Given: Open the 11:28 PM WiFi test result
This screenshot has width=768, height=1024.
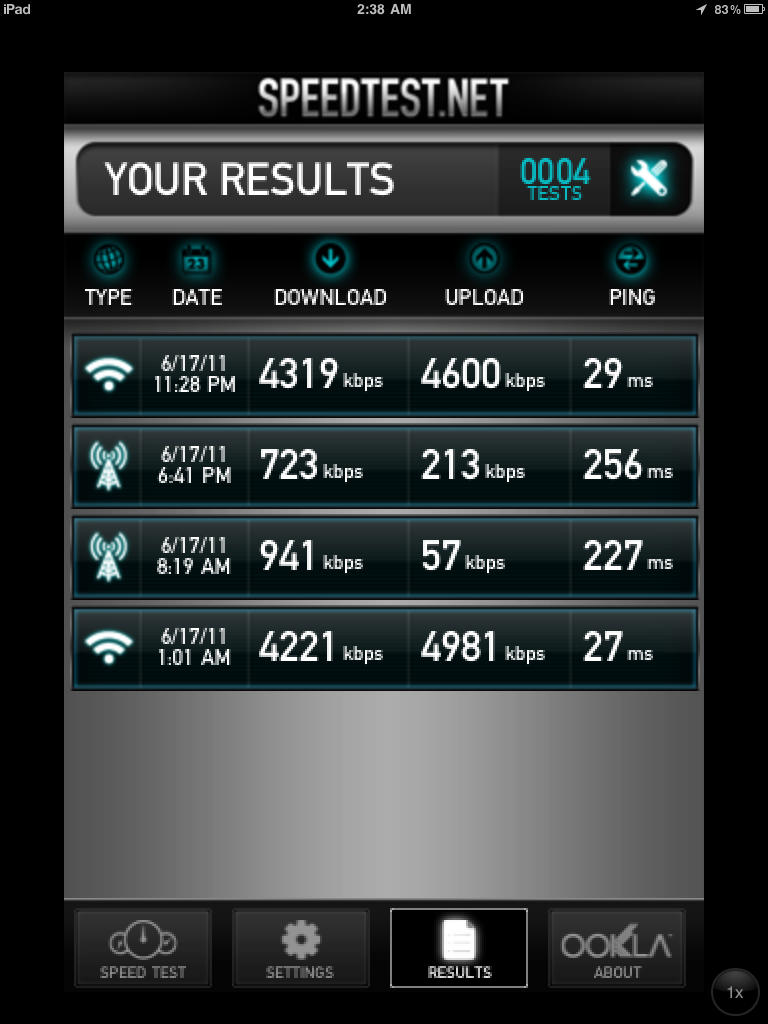Looking at the screenshot, I should click(x=384, y=375).
